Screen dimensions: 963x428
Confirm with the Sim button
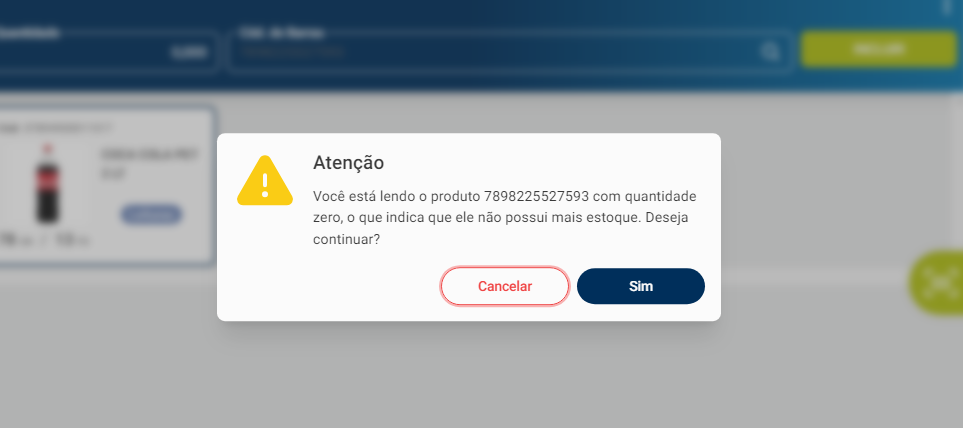tap(641, 286)
